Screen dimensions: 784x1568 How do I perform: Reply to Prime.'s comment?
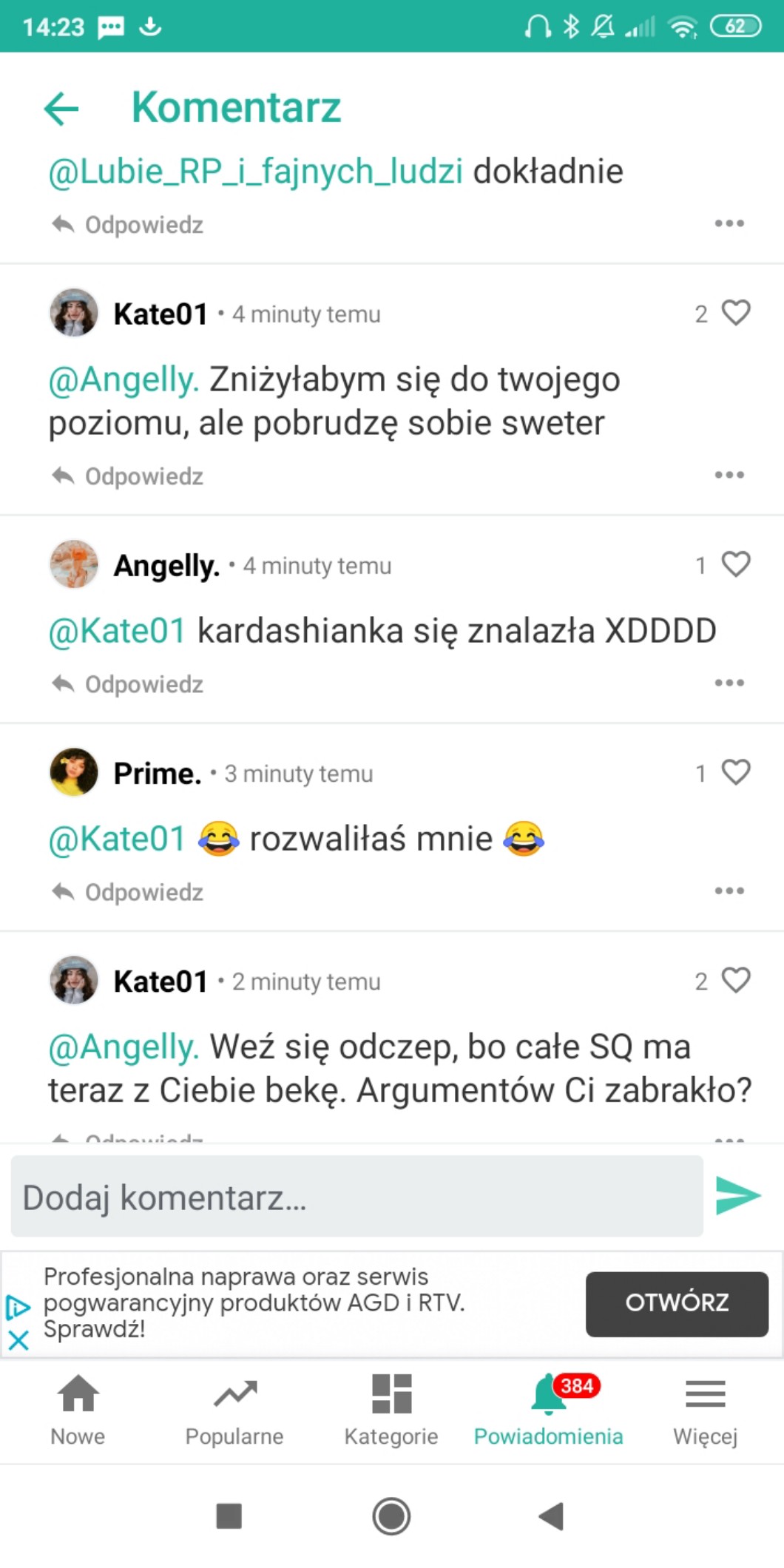click(x=128, y=892)
